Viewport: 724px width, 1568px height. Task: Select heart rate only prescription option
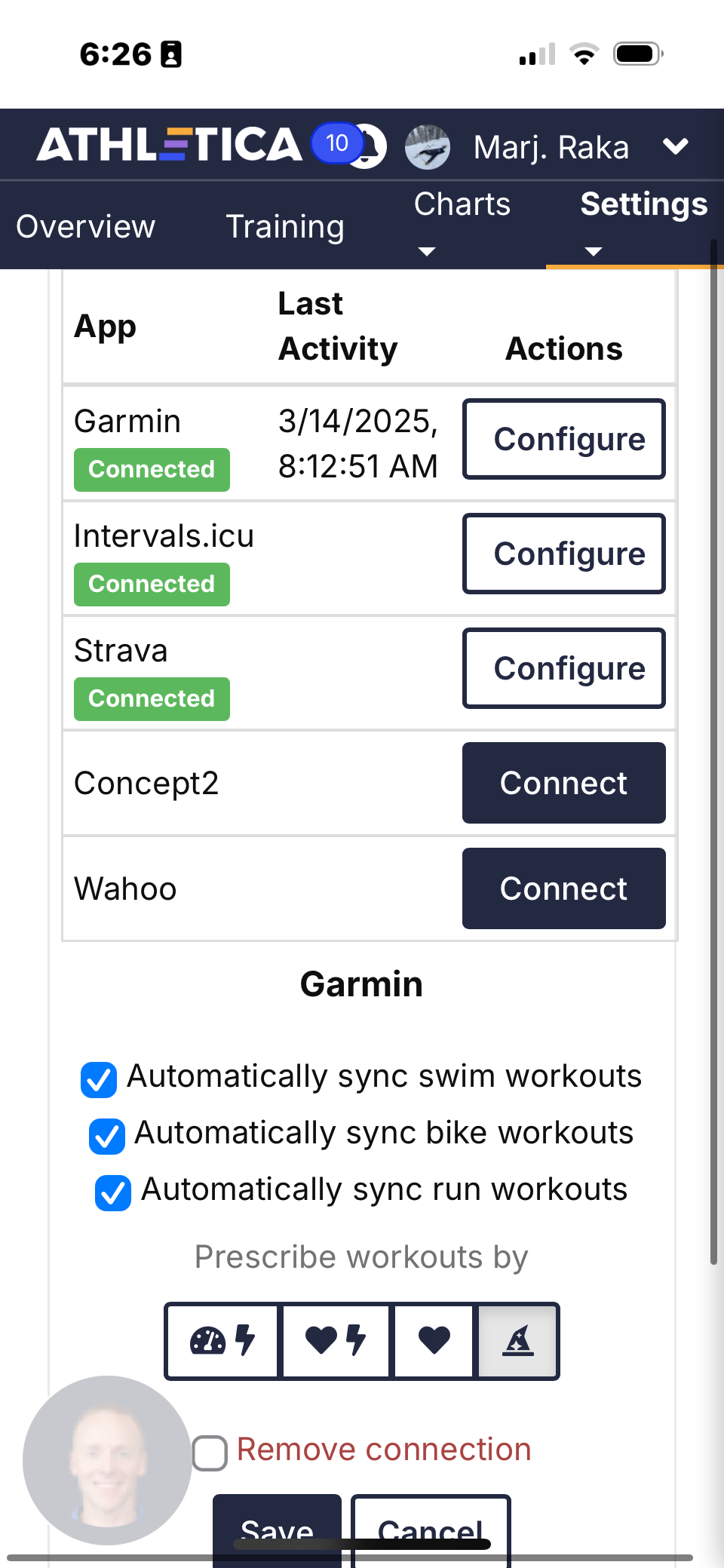click(434, 1341)
